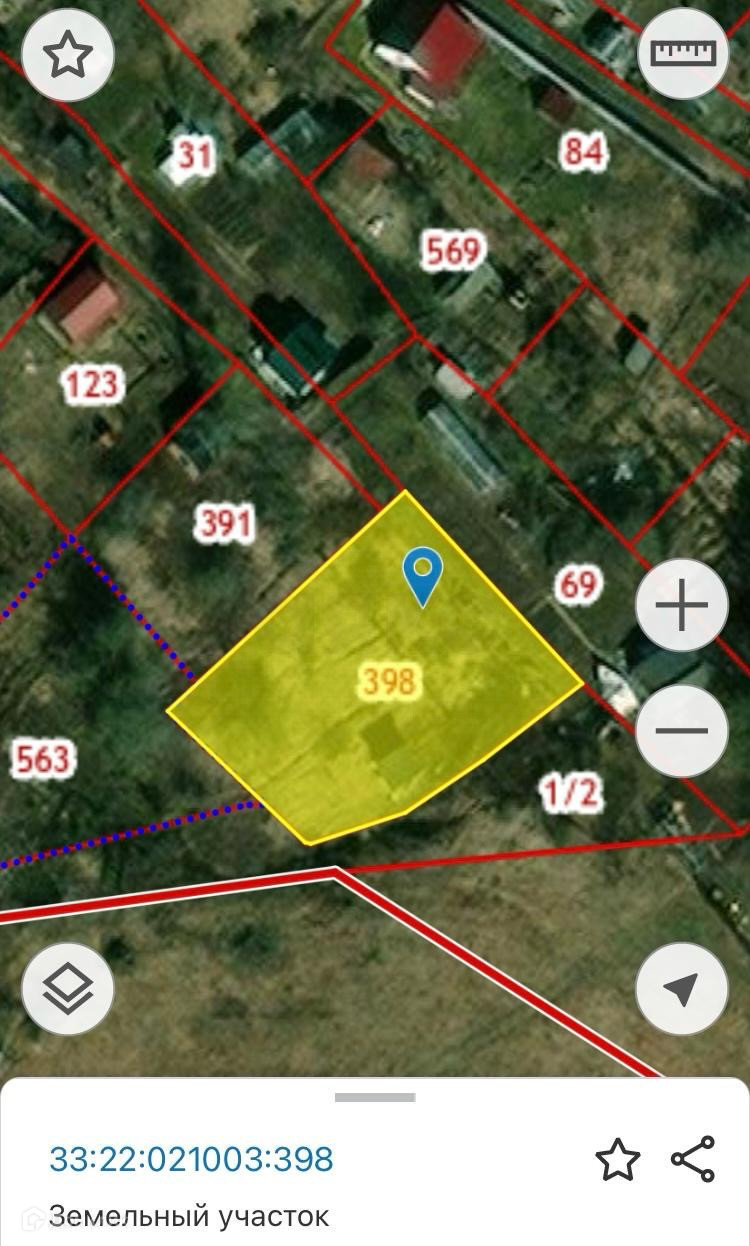Share the parcel 33:22:021003:398 info
Image resolution: width=750 pixels, height=1246 pixels.
click(x=693, y=1159)
